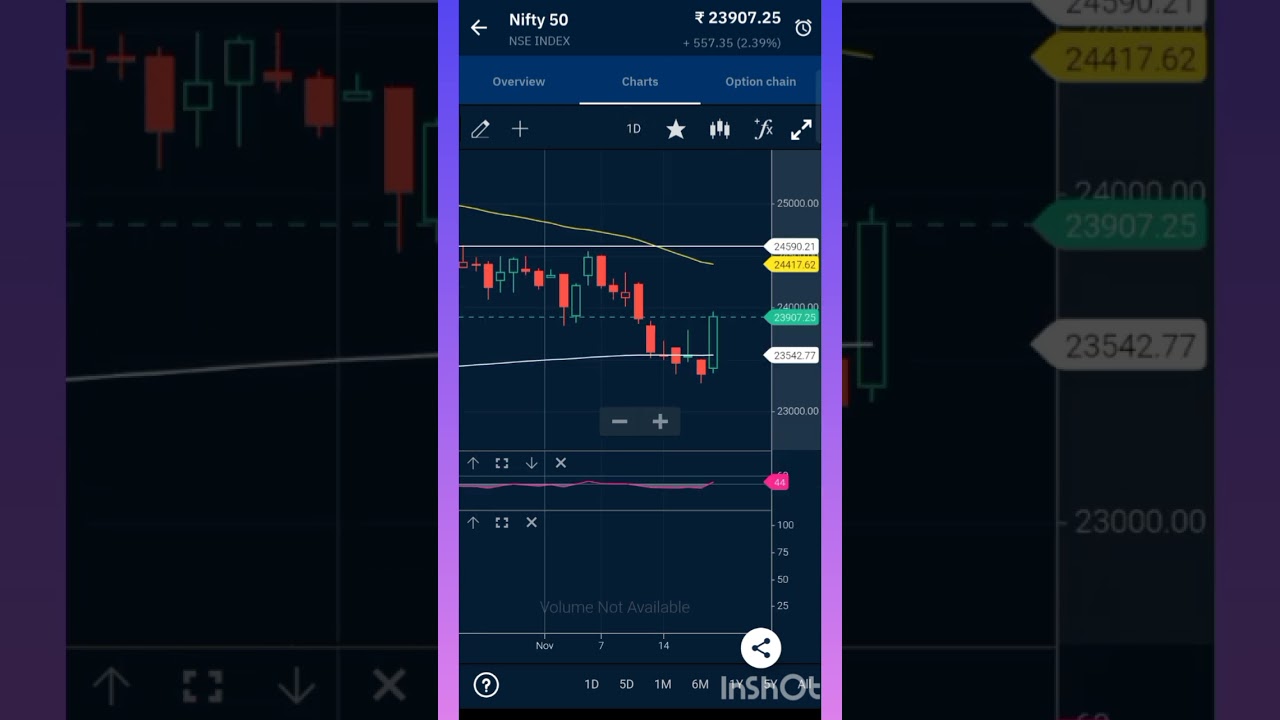Switch to the Overview tab
1280x720 pixels.
518,82
